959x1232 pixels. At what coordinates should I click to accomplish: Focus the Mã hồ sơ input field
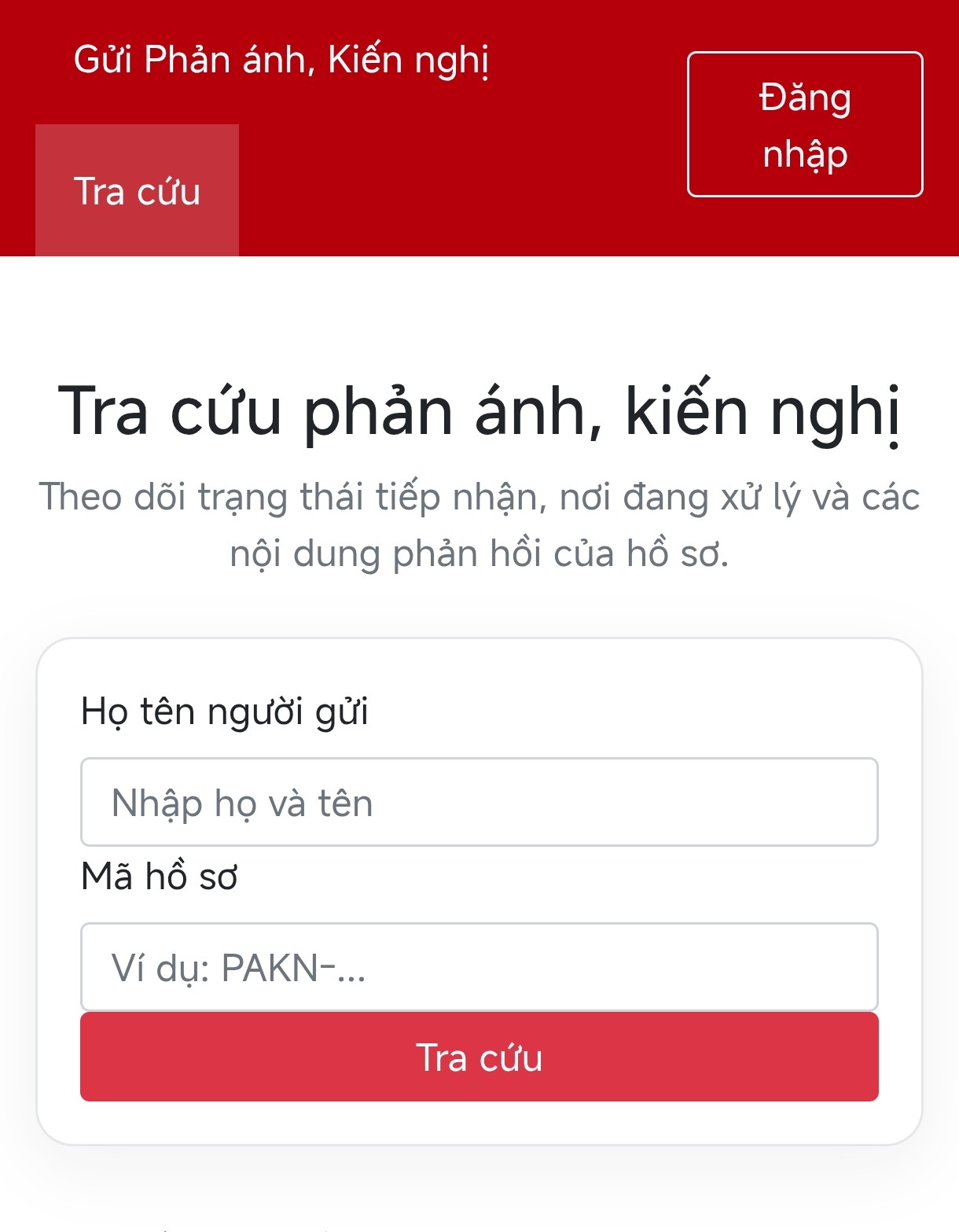479,967
